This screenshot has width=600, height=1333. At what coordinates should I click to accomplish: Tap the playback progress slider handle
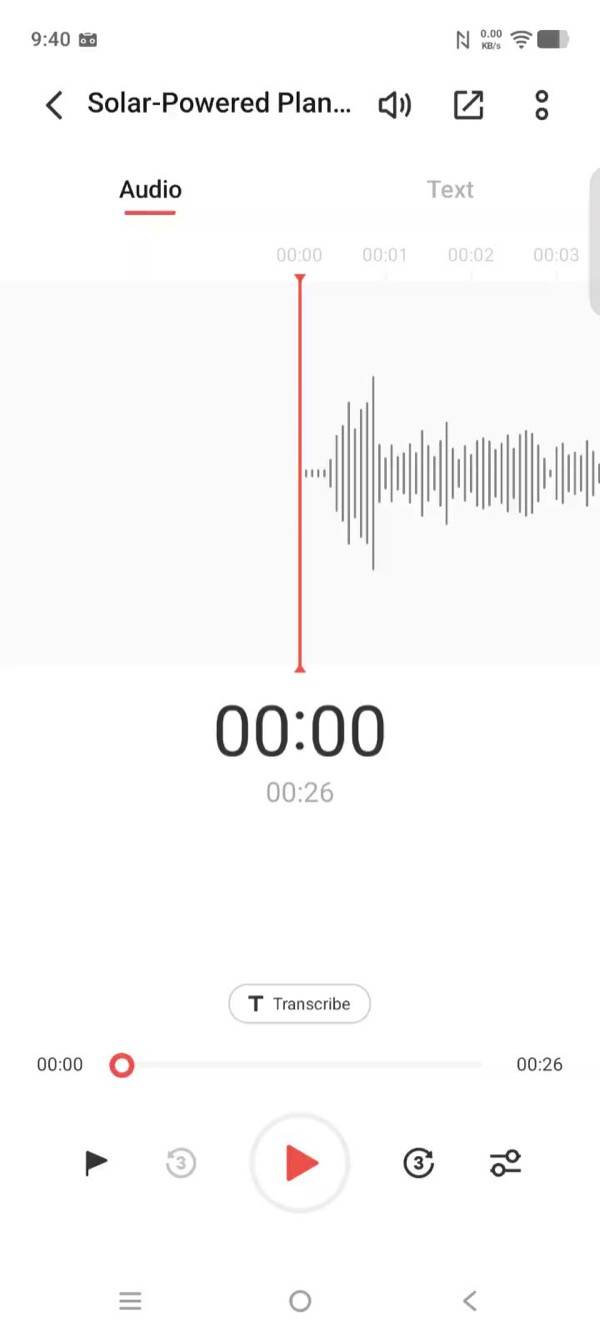[x=122, y=1065]
